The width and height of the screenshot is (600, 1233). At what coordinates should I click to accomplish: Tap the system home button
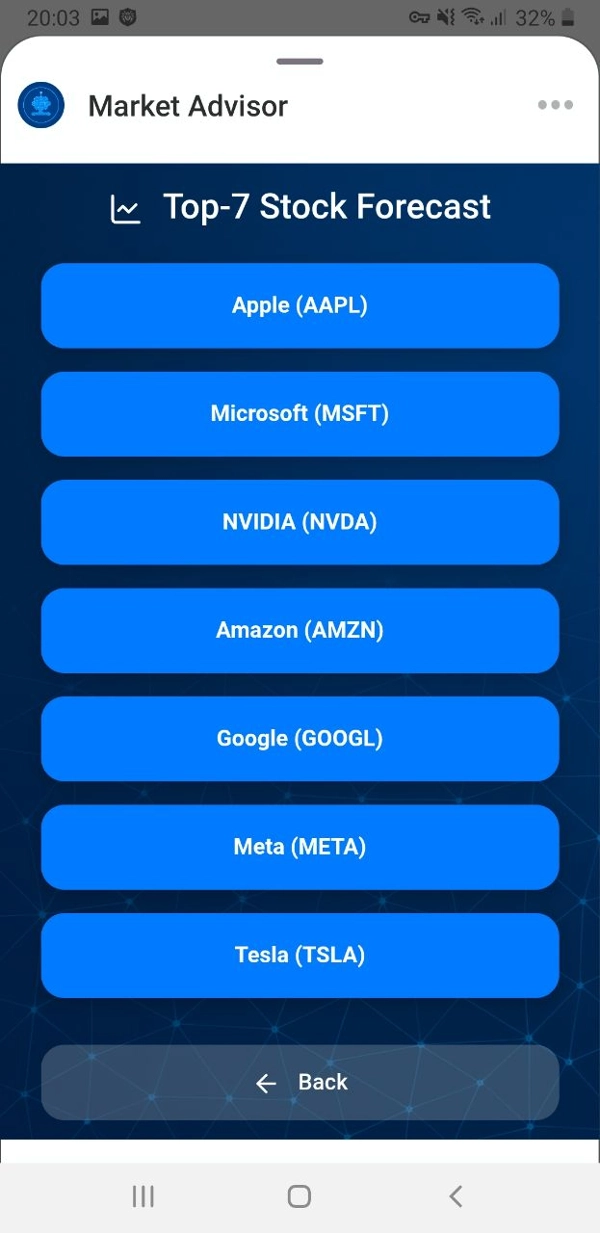point(299,1196)
